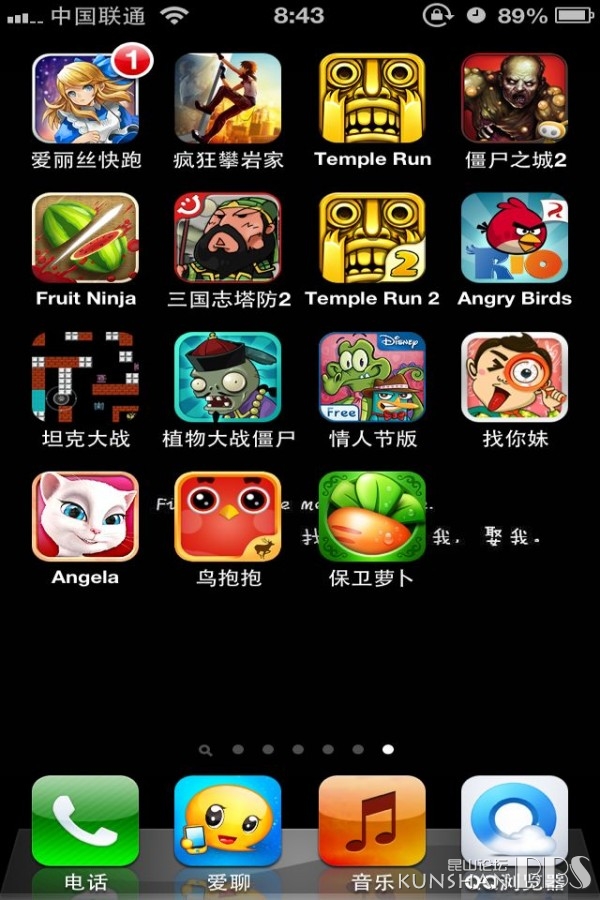
Task: Launch the Angry Birds Rio app
Action: click(x=514, y=240)
